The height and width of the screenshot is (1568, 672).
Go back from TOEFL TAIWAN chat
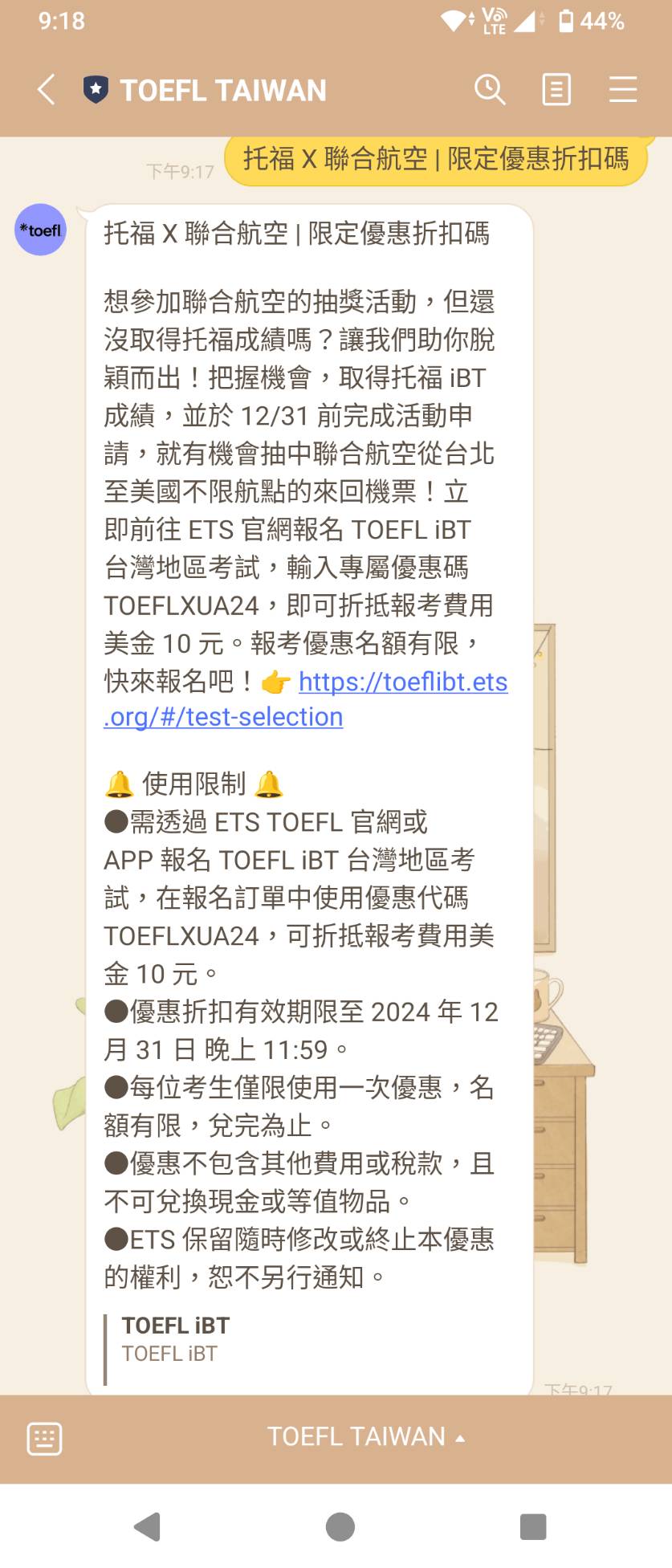click(x=47, y=90)
